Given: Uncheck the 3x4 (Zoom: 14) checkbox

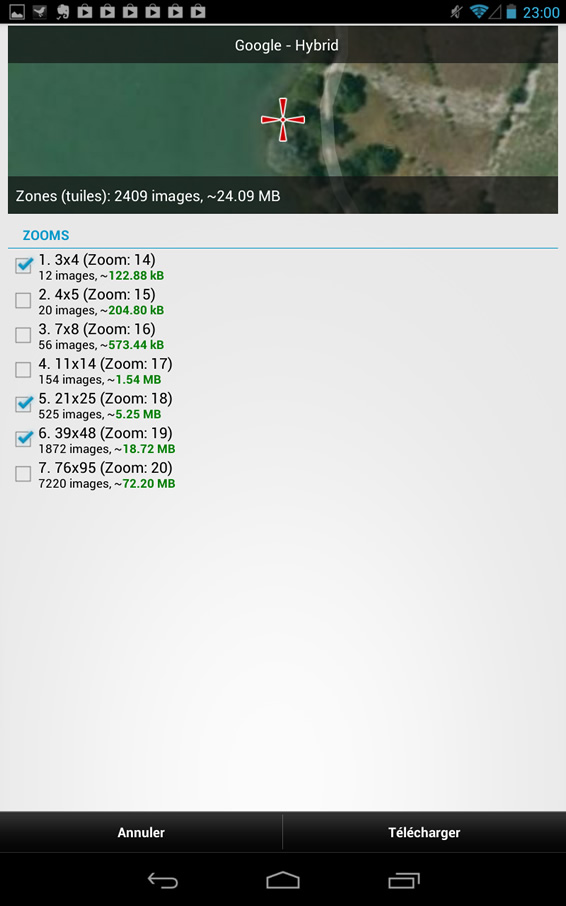Looking at the screenshot, I should 23,266.
